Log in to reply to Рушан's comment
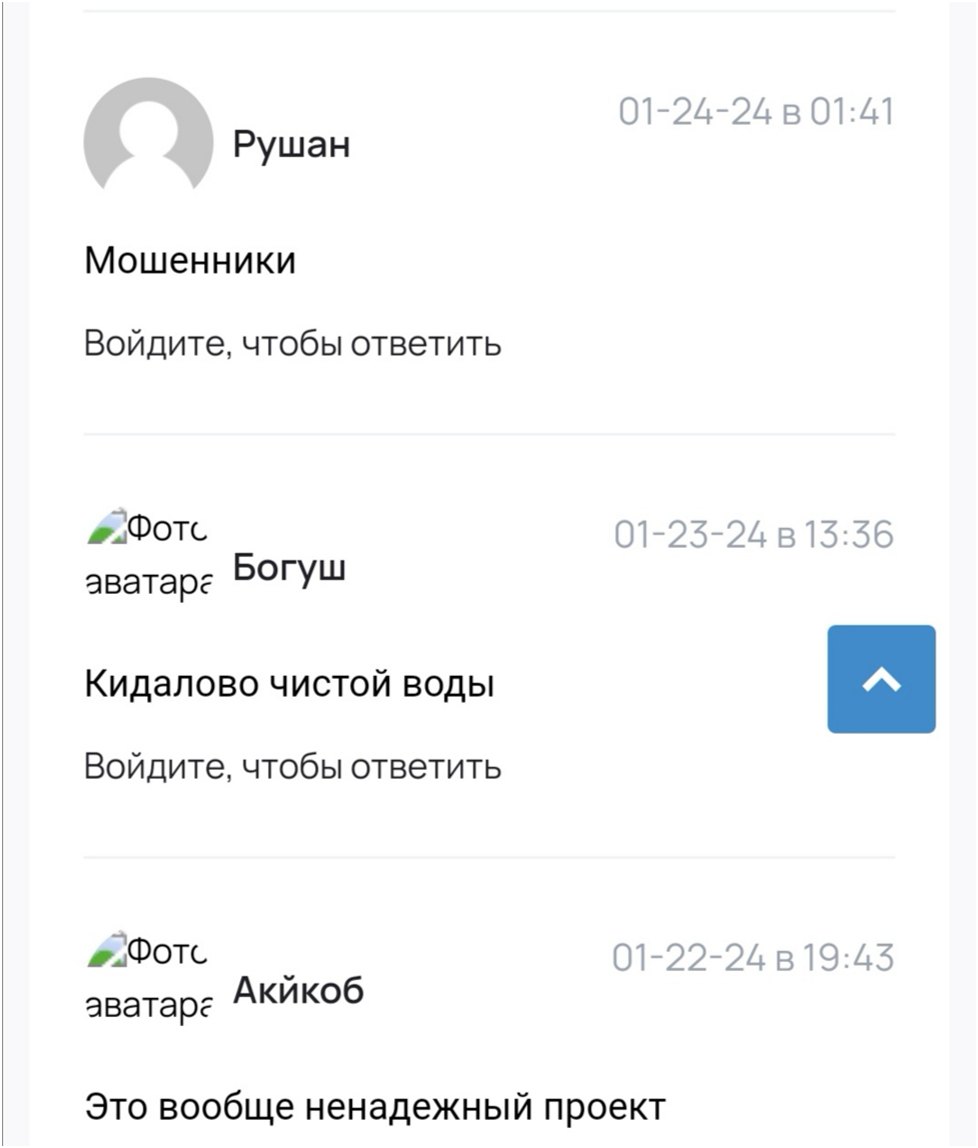Image resolution: width=978 pixels, height=1148 pixels. [292, 344]
